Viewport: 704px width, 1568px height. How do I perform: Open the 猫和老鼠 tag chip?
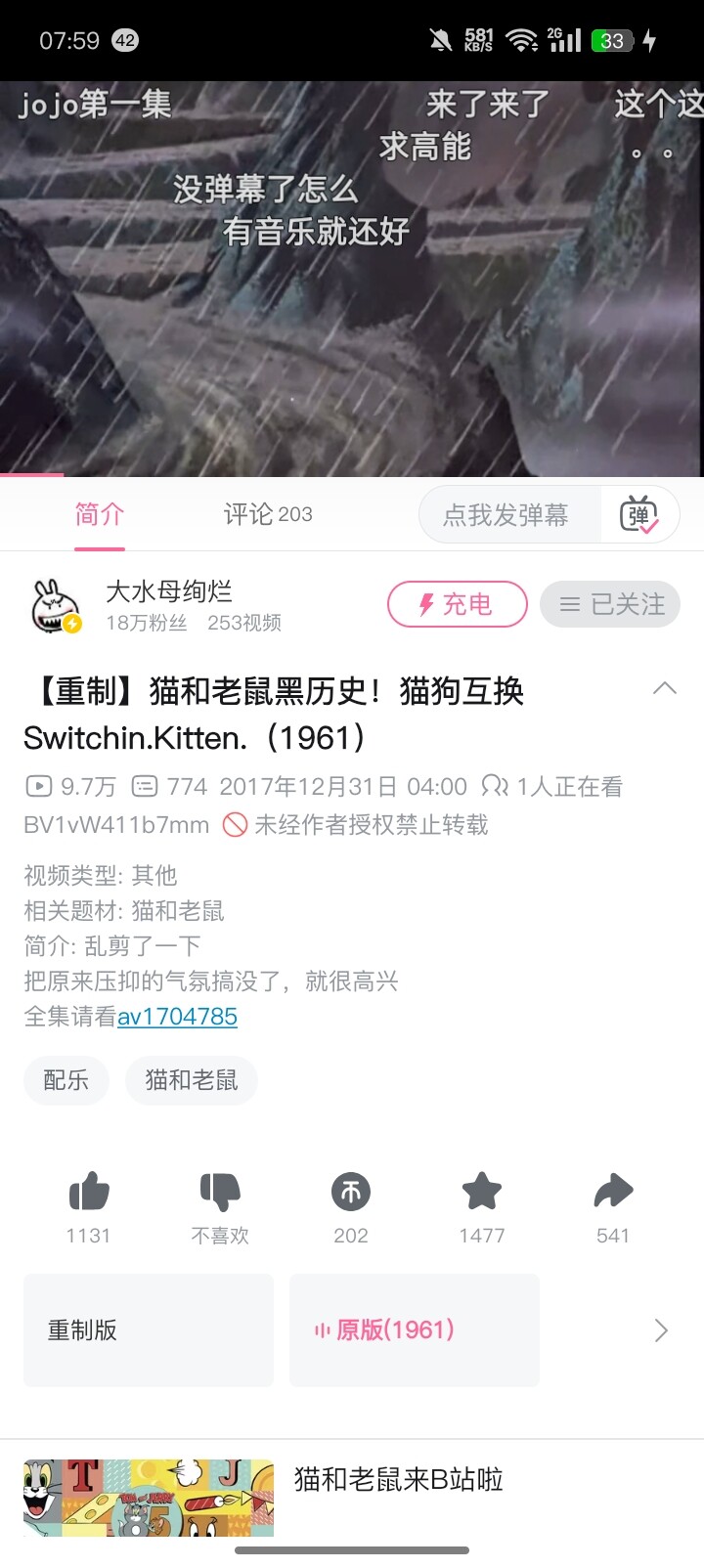[192, 1080]
